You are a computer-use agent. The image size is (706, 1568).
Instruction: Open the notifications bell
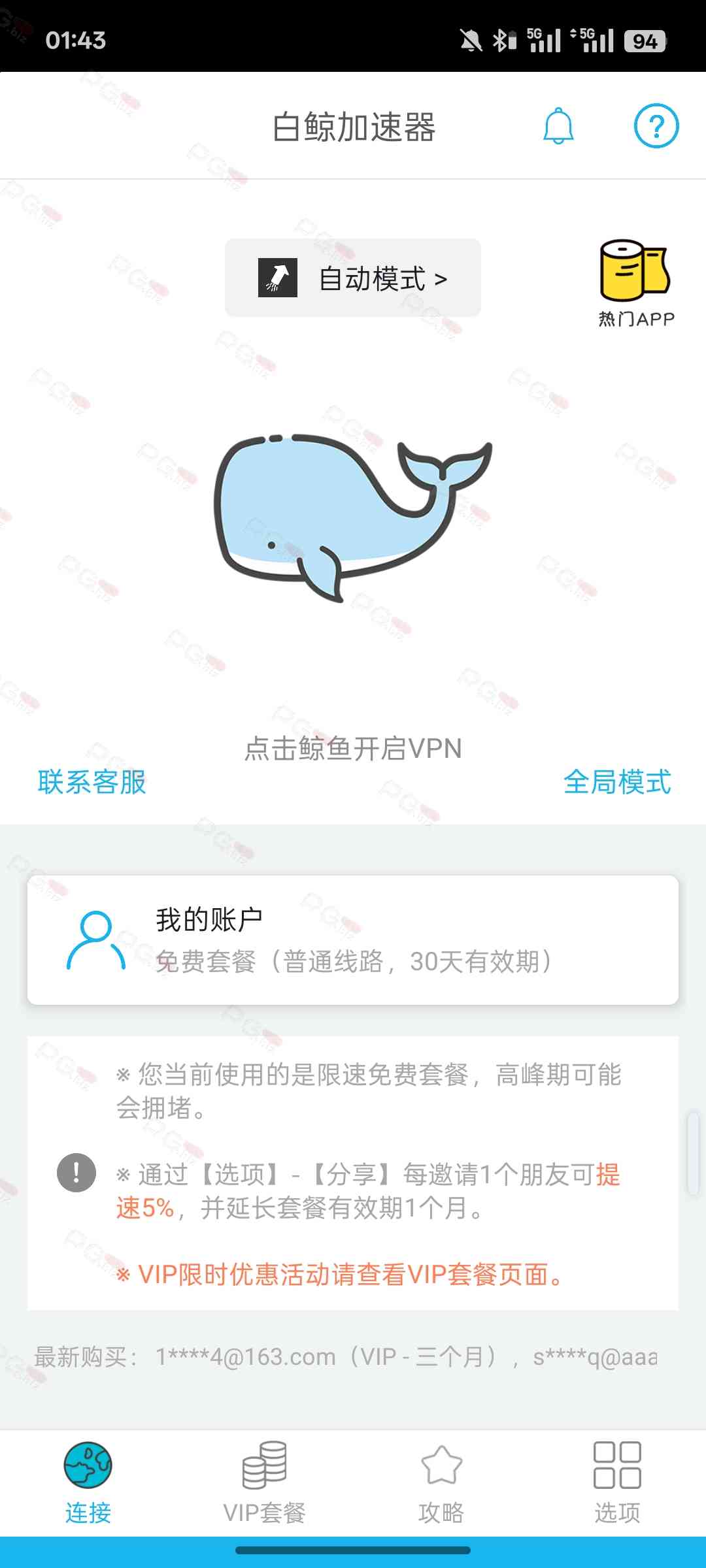pos(558,126)
